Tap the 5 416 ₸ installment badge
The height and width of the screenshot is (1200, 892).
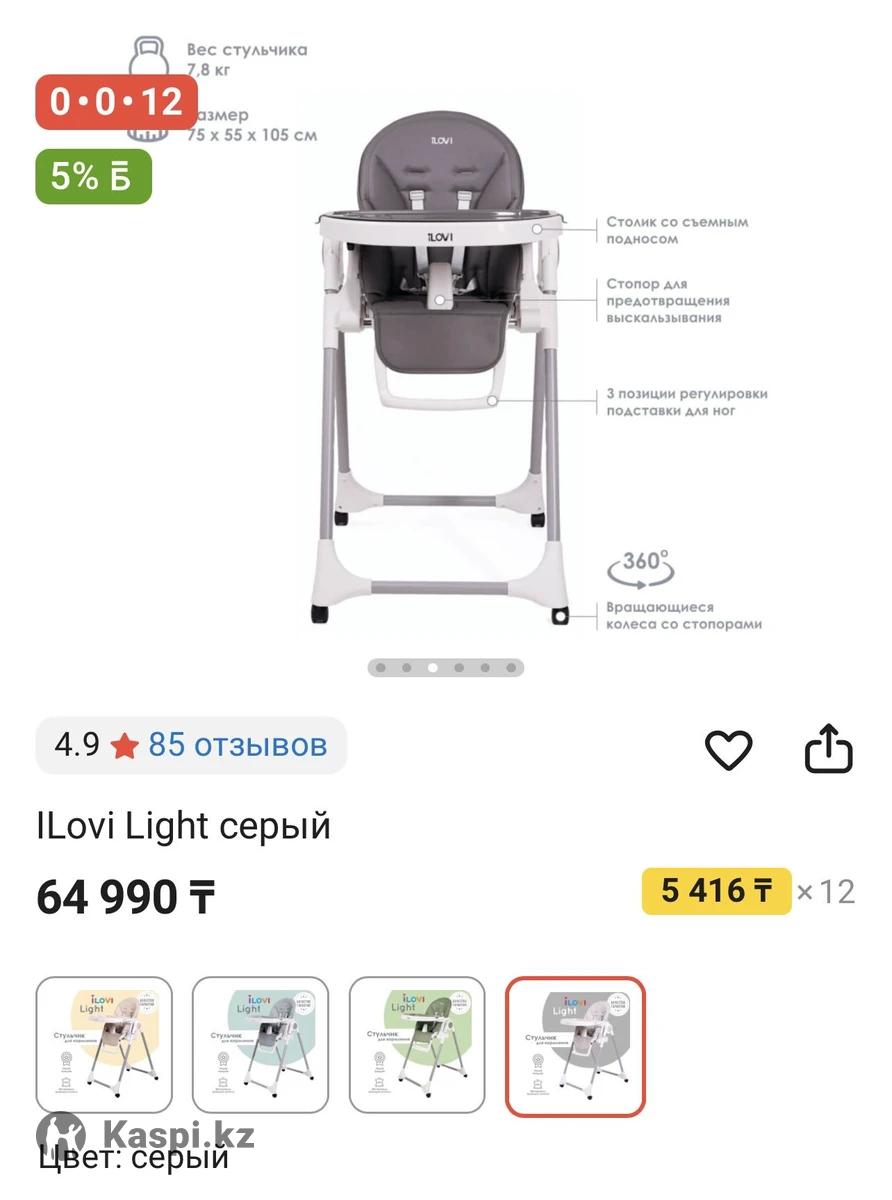tap(716, 890)
